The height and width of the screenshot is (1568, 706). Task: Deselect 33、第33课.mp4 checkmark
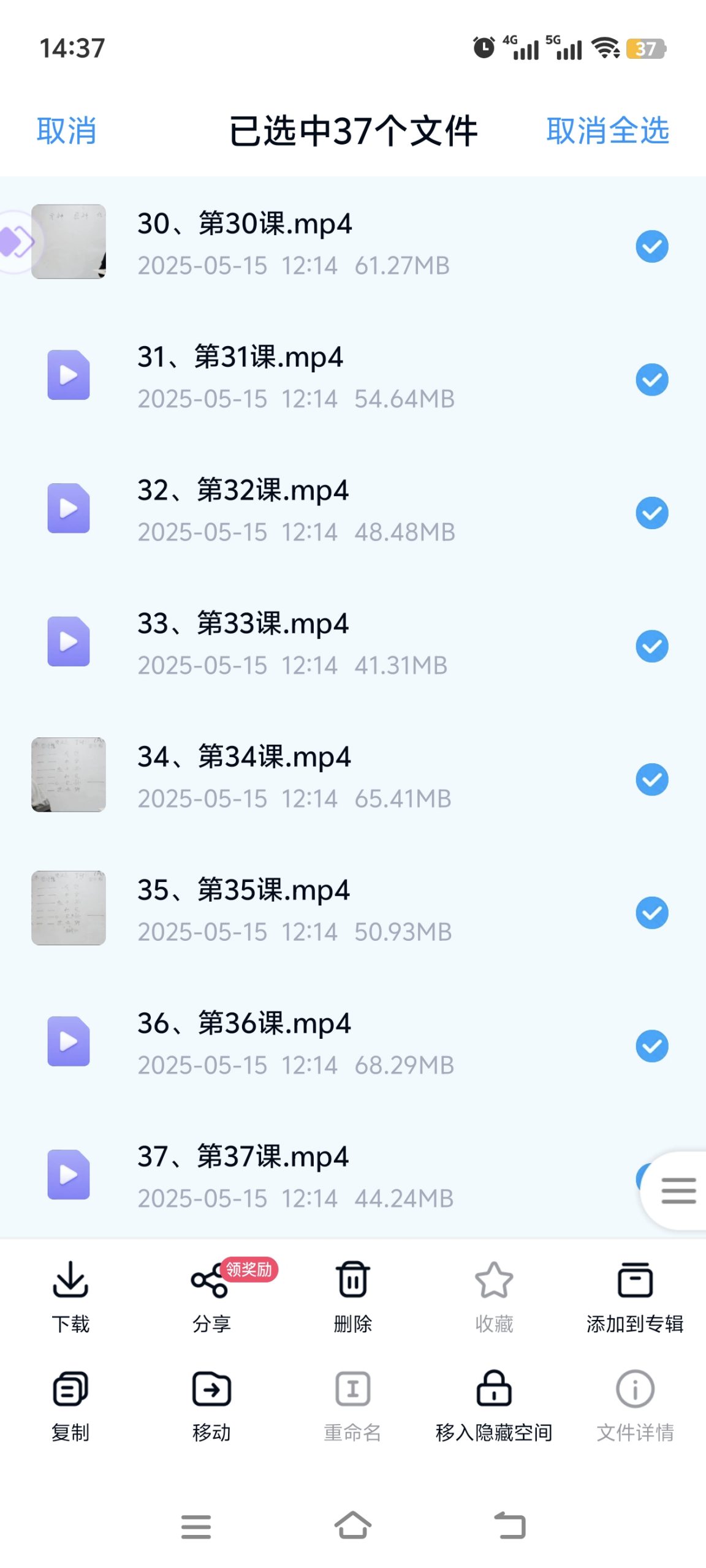[651, 646]
